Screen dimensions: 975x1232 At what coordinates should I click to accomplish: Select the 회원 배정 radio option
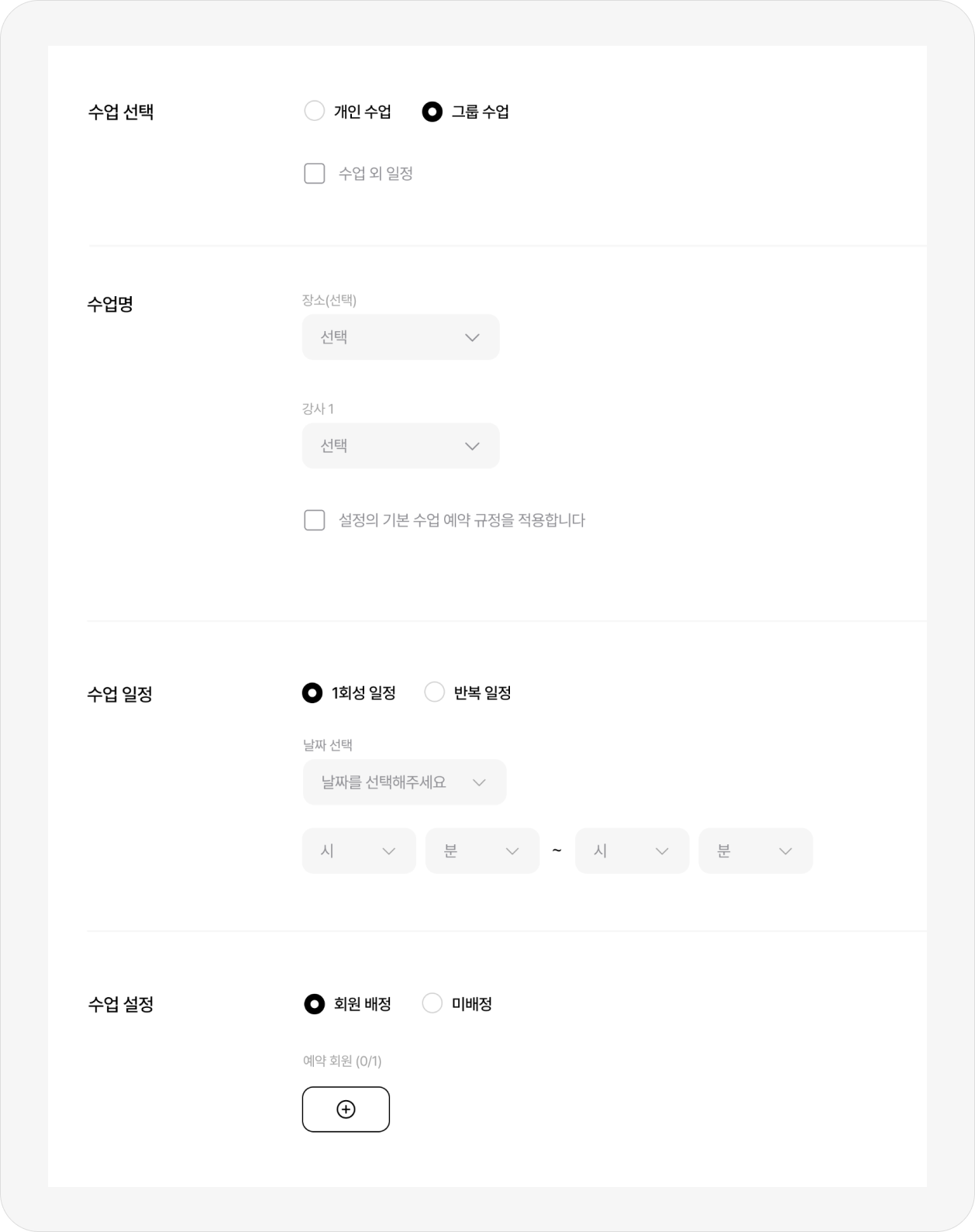coord(314,1004)
